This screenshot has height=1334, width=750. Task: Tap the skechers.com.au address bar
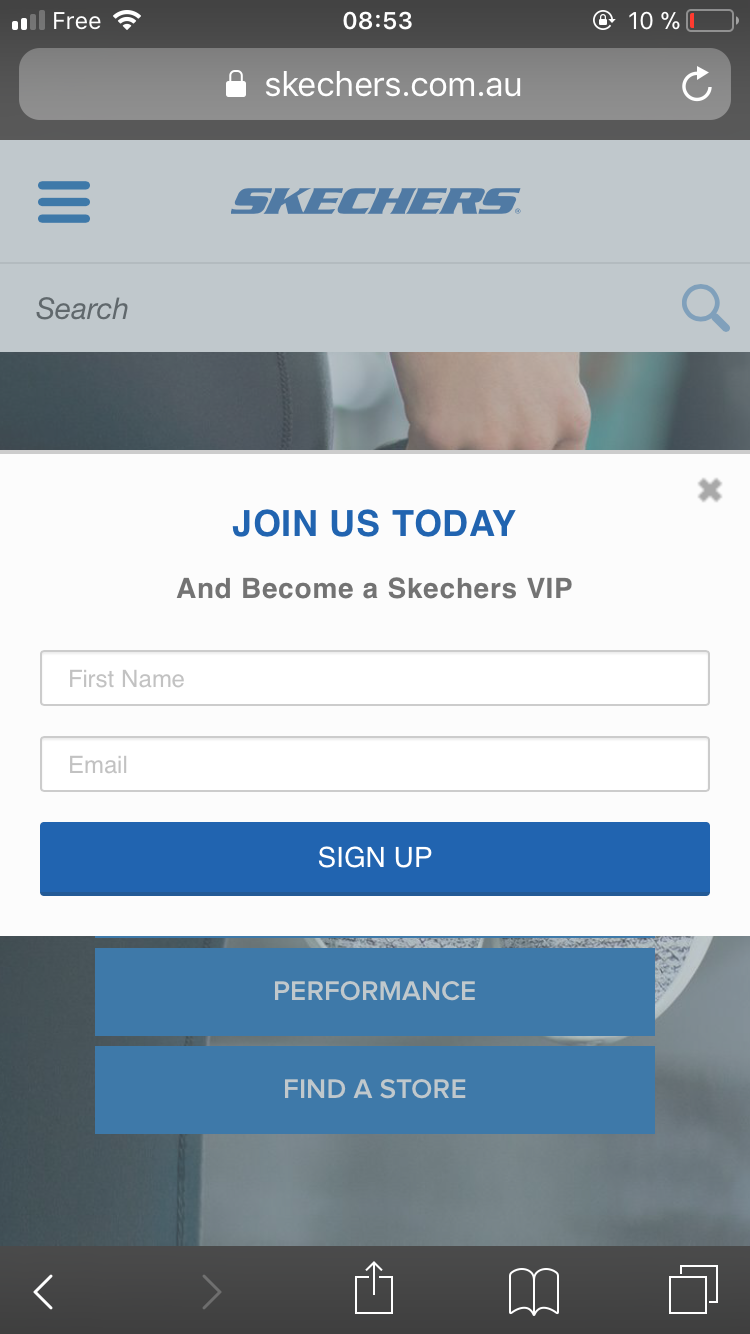374,85
